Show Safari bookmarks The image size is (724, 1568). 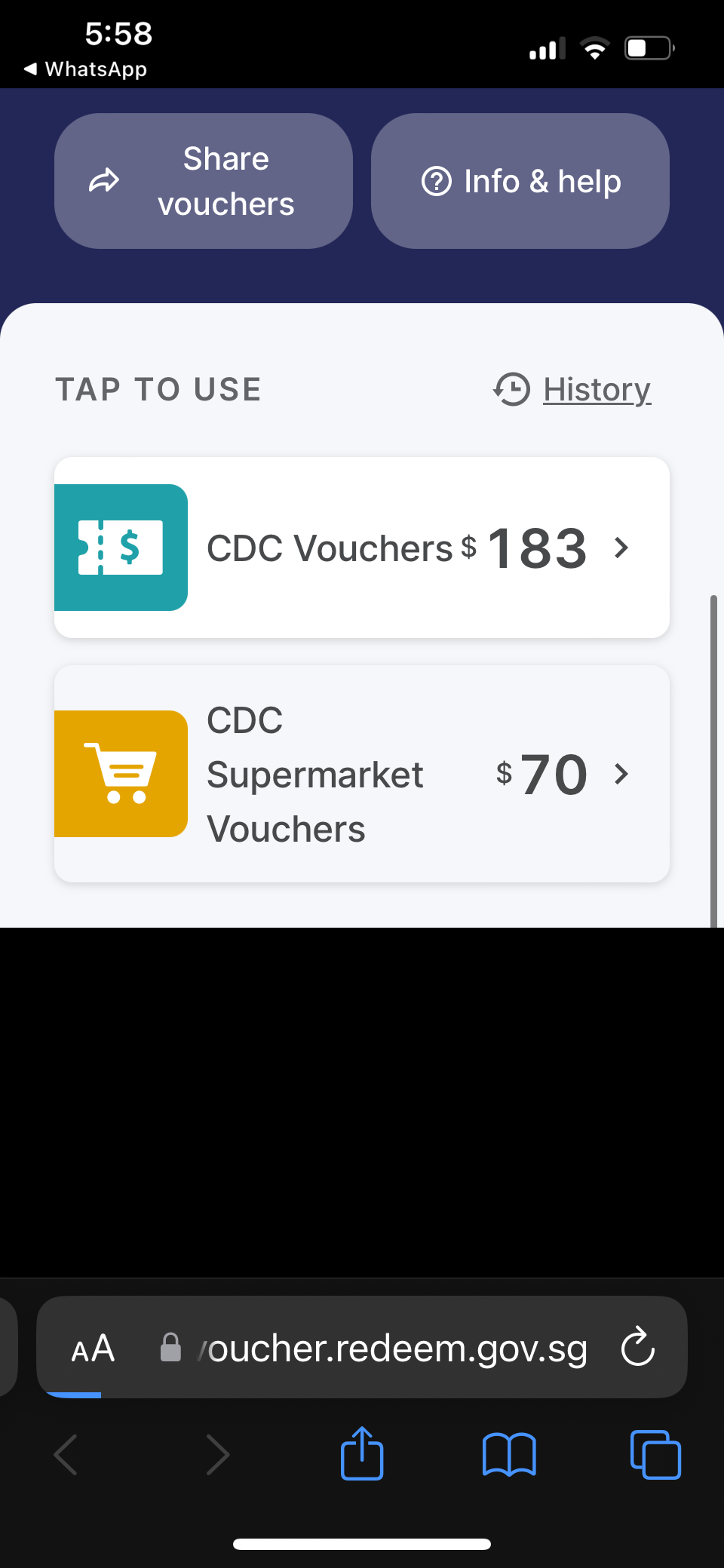click(x=509, y=1453)
